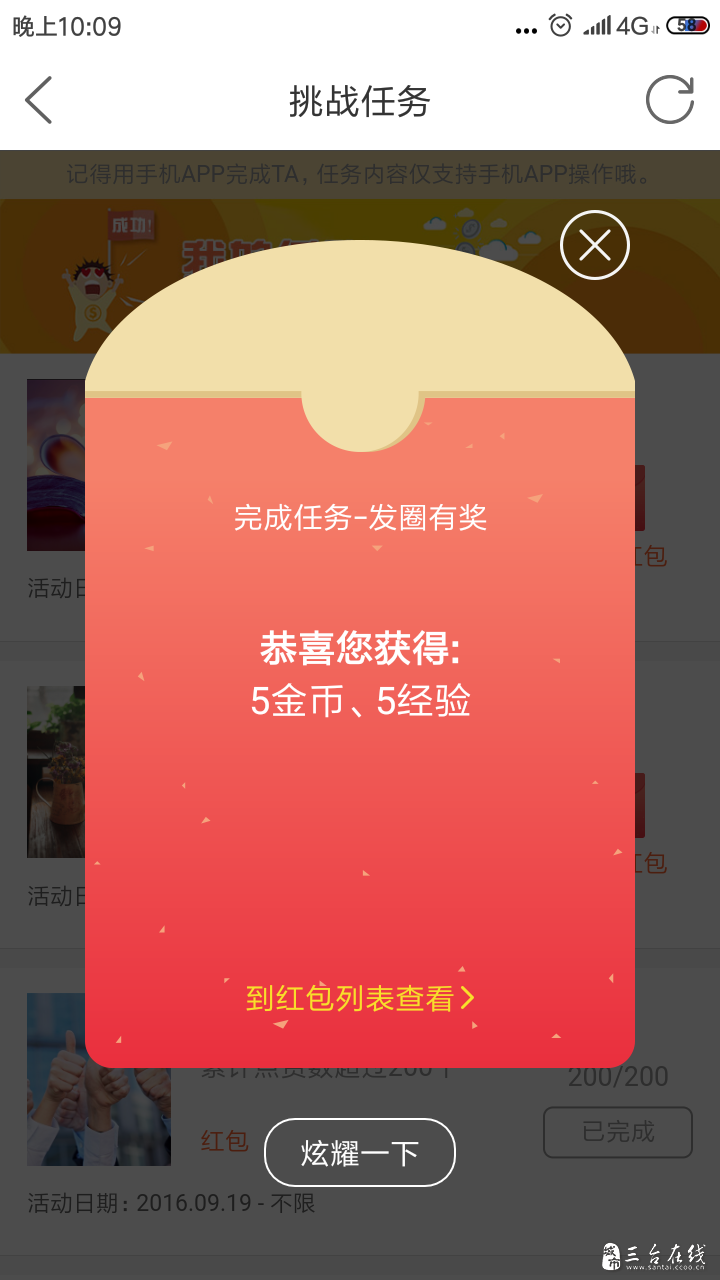Refresh the challenge tasks page
The height and width of the screenshot is (1280, 720).
[669, 100]
